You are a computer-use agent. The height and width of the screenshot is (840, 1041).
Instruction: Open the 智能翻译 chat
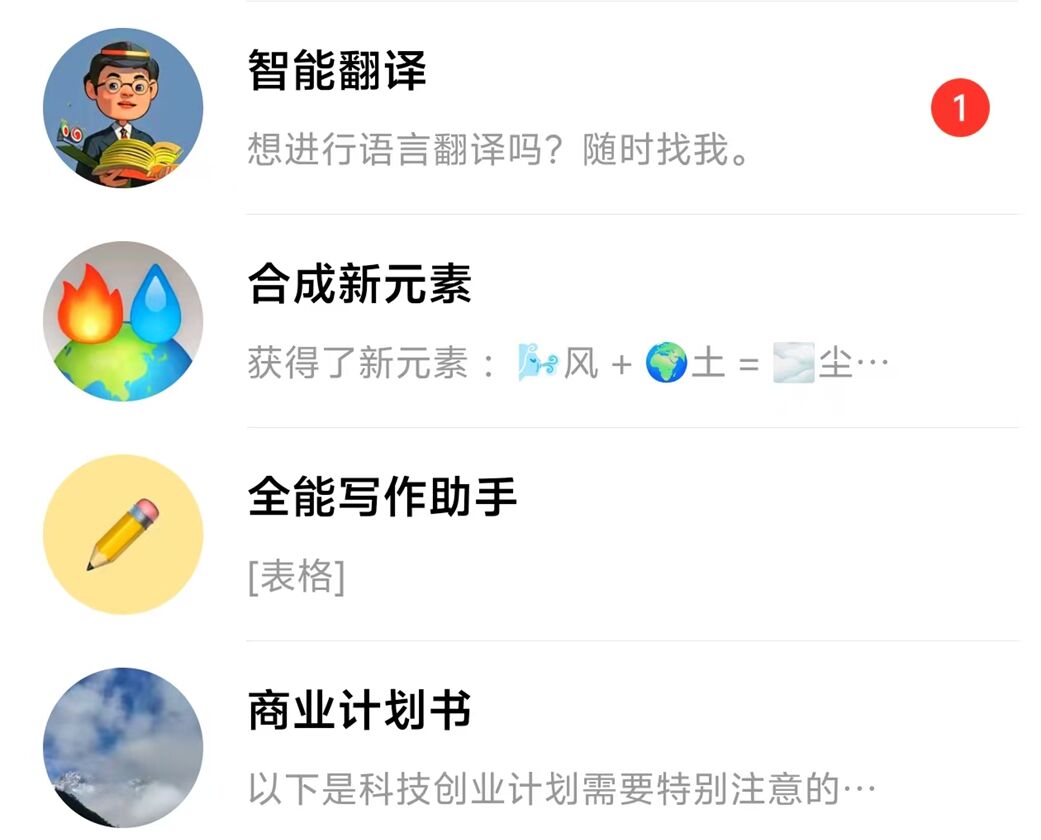[520, 108]
